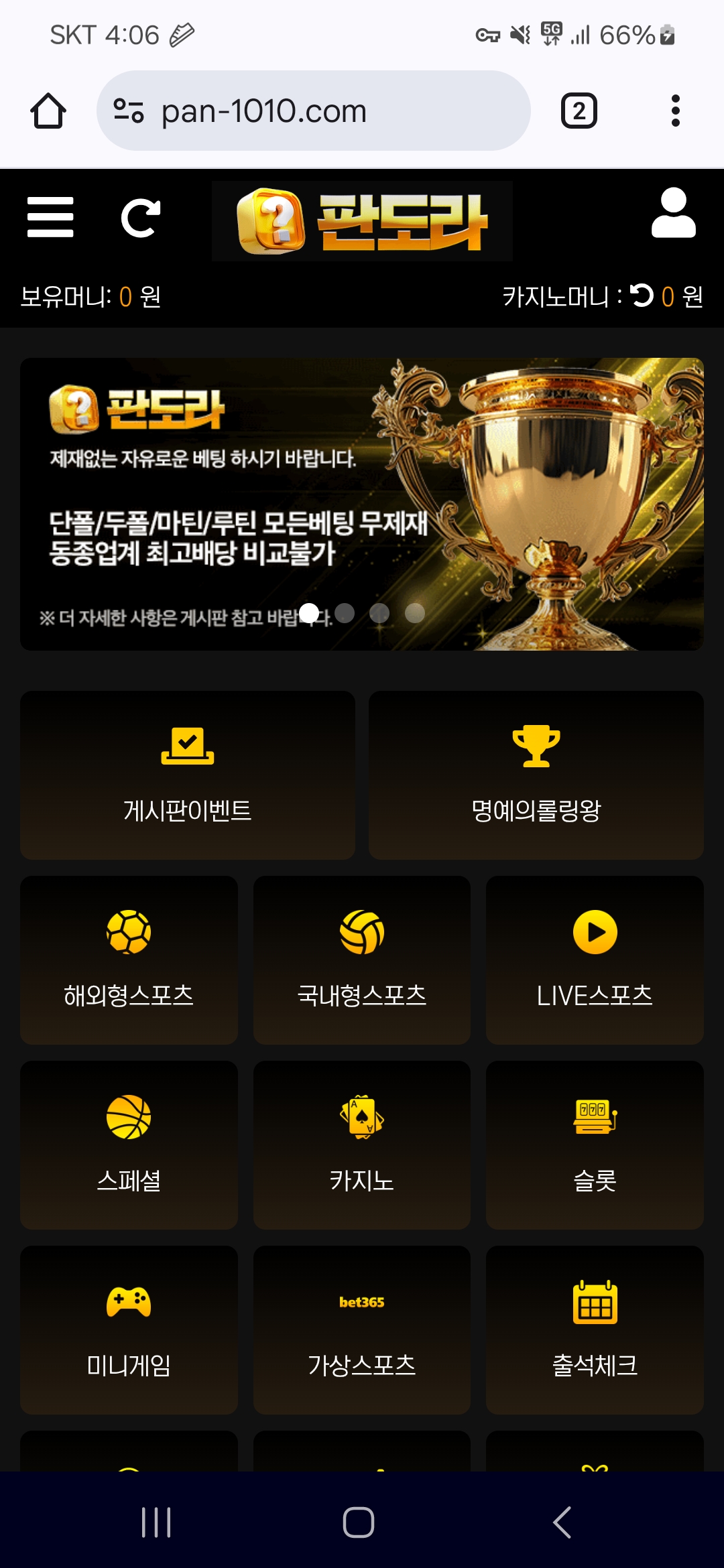The image size is (724, 1568).
Task: Open 출석체크 attendance check
Action: 595,1329
